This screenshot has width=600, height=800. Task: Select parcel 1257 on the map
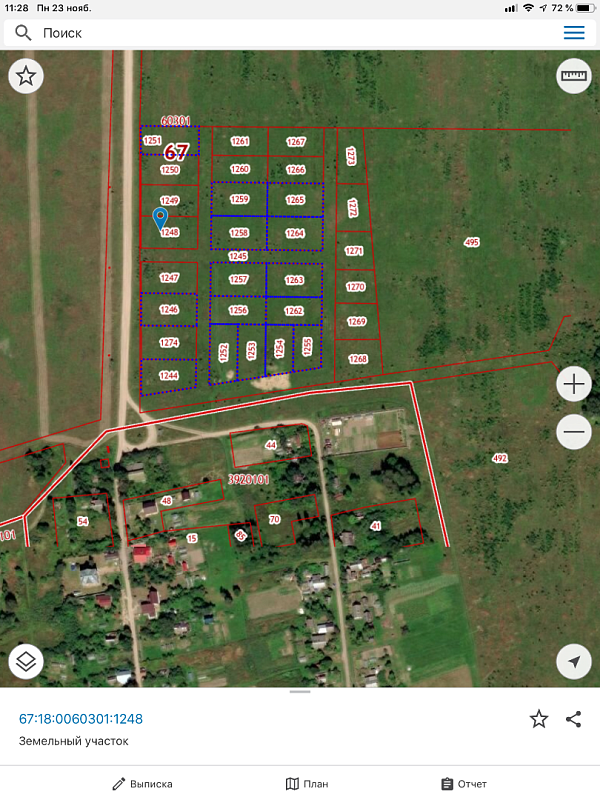pyautogui.click(x=238, y=280)
